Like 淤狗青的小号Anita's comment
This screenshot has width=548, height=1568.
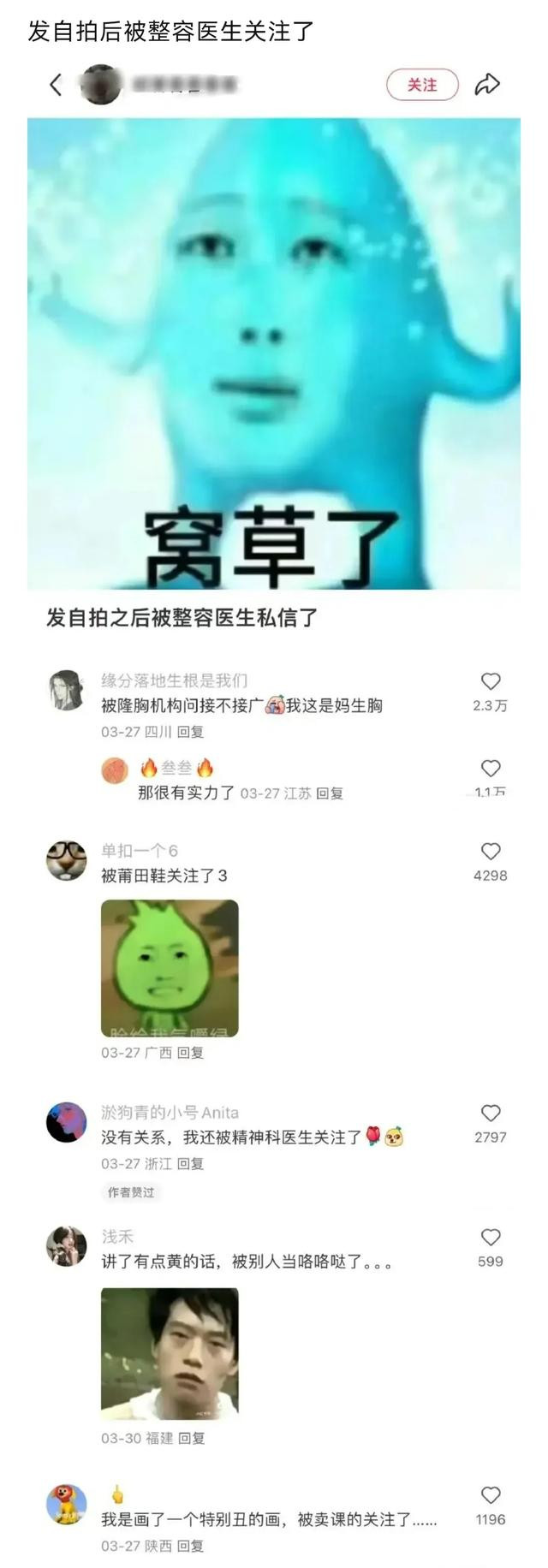(491, 1113)
